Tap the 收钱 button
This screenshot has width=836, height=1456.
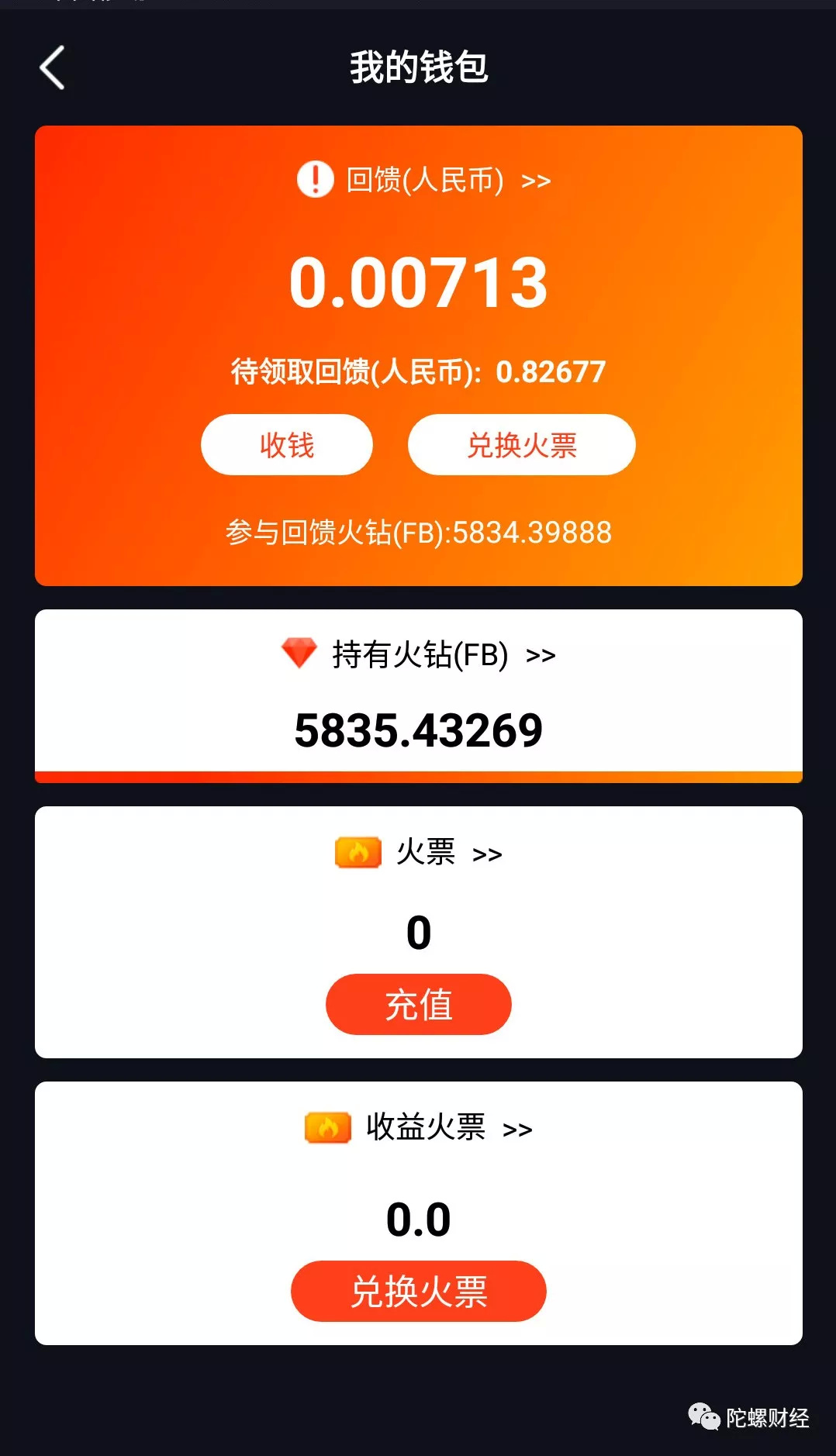285,444
